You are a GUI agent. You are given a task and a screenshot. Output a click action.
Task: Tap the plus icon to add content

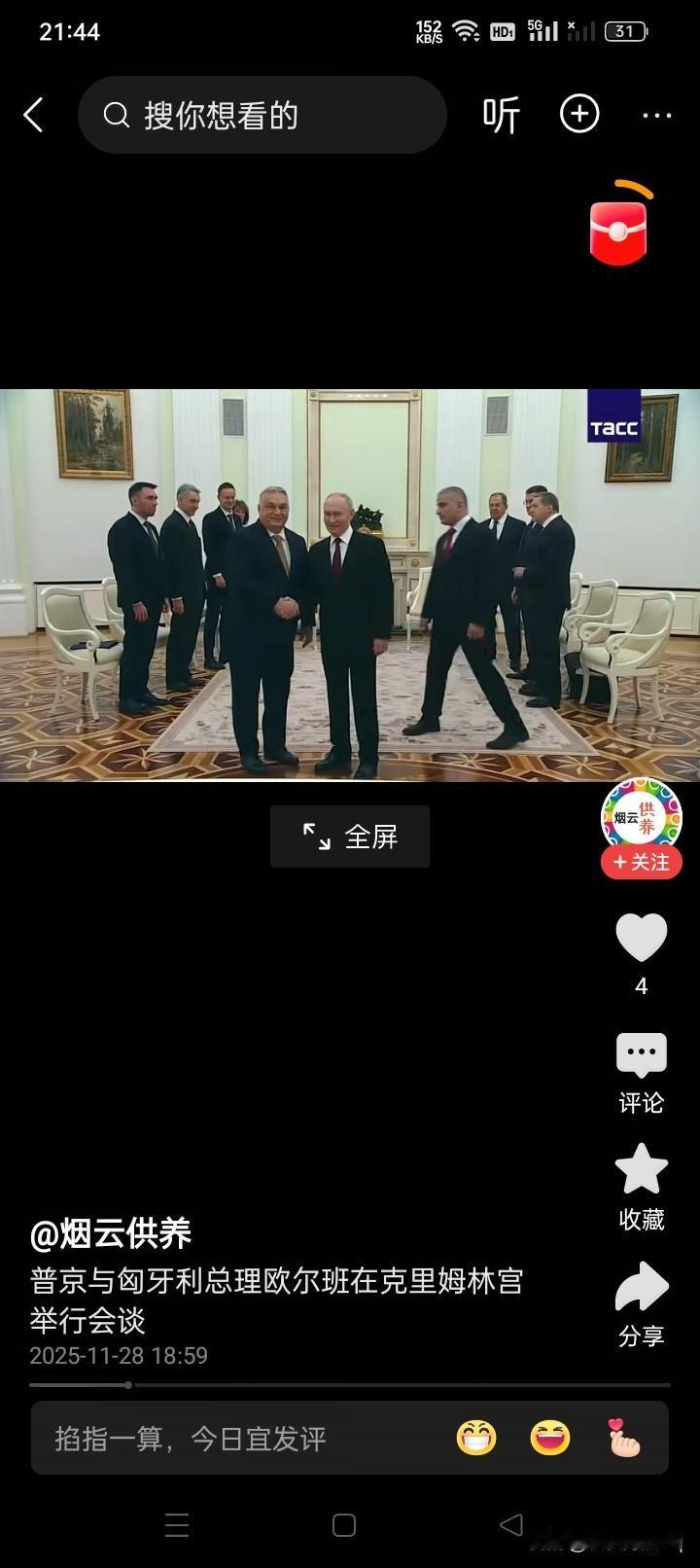579,114
